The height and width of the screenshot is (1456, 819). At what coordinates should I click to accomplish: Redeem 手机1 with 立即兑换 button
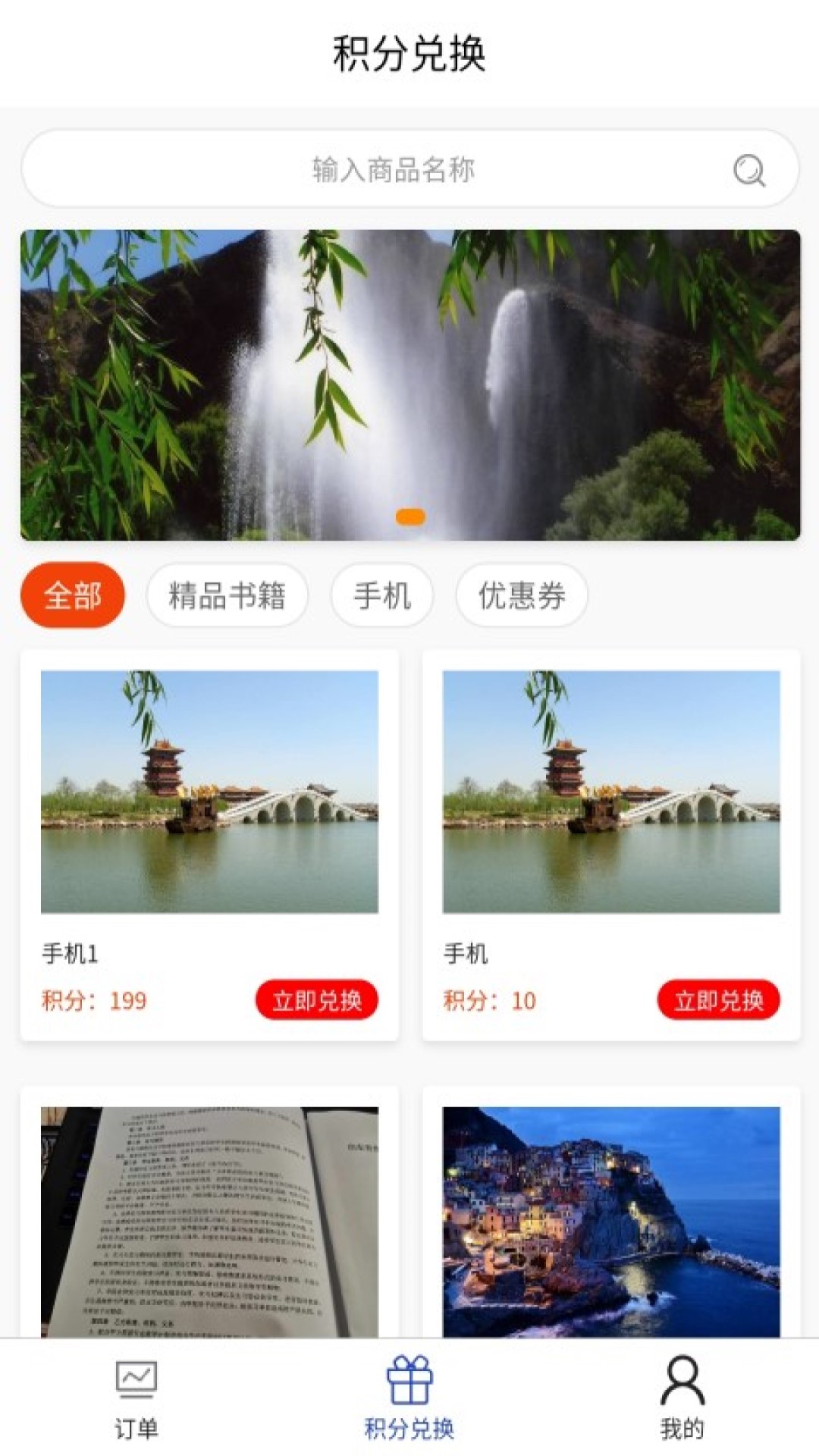[318, 1000]
